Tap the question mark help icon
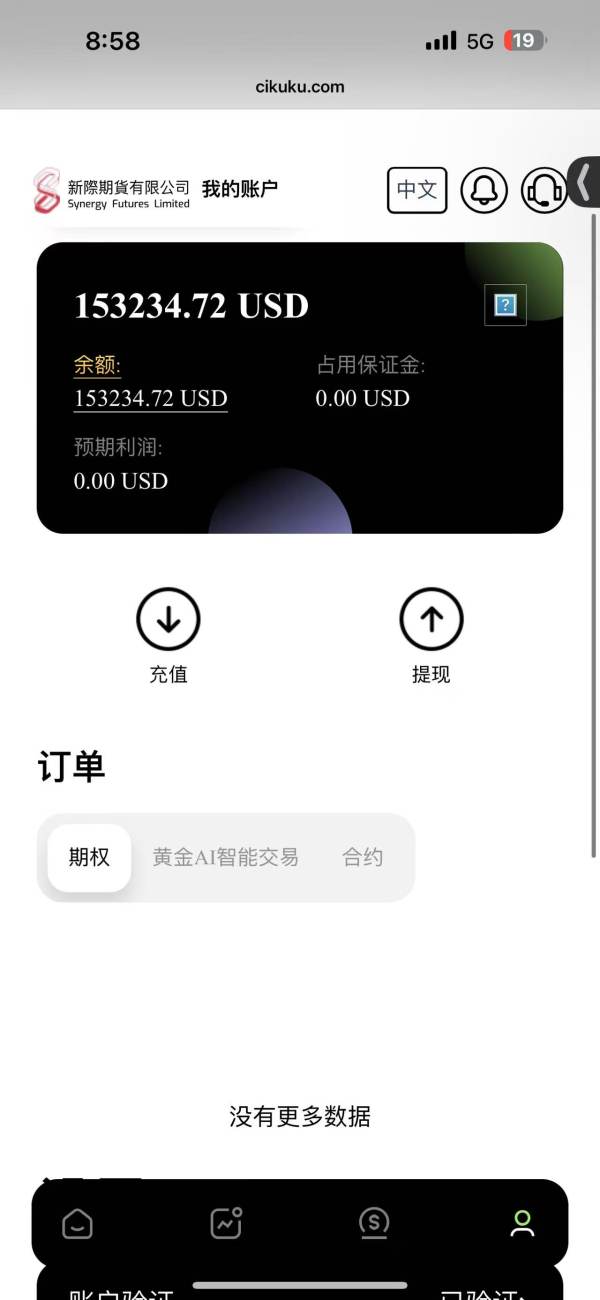The width and height of the screenshot is (600, 1300). tap(505, 305)
